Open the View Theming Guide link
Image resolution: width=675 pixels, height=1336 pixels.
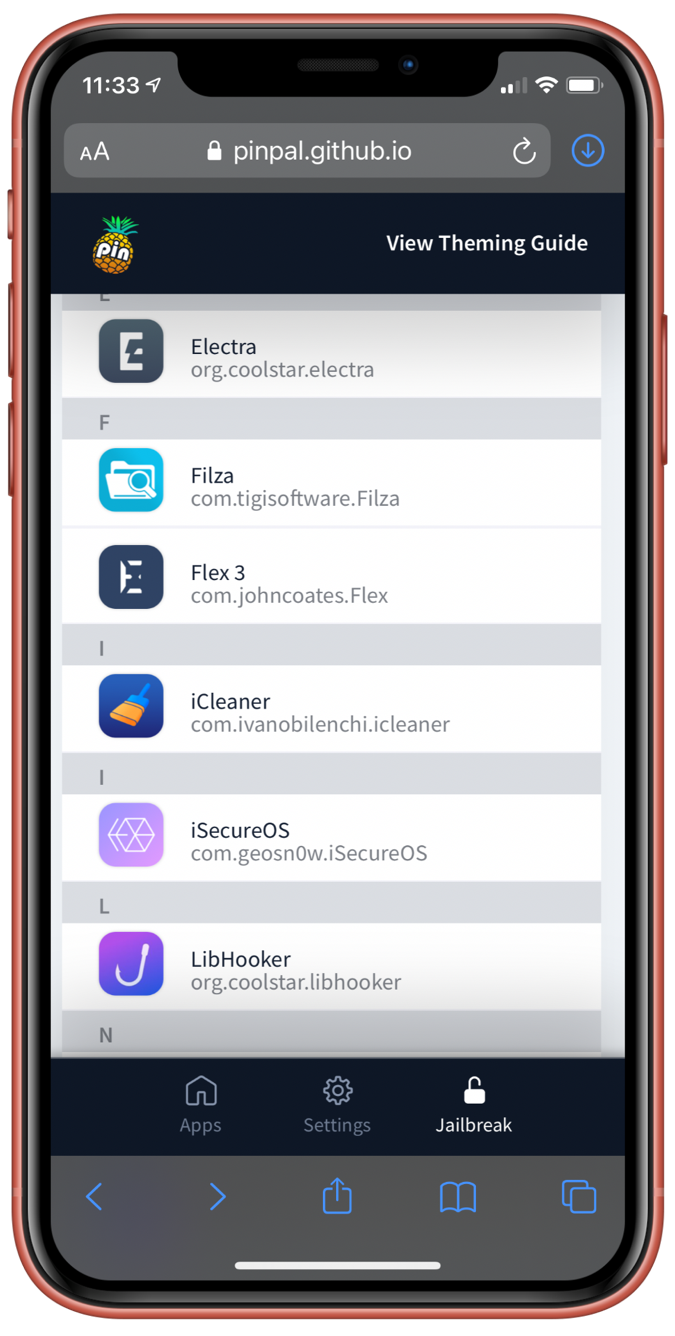coord(487,243)
